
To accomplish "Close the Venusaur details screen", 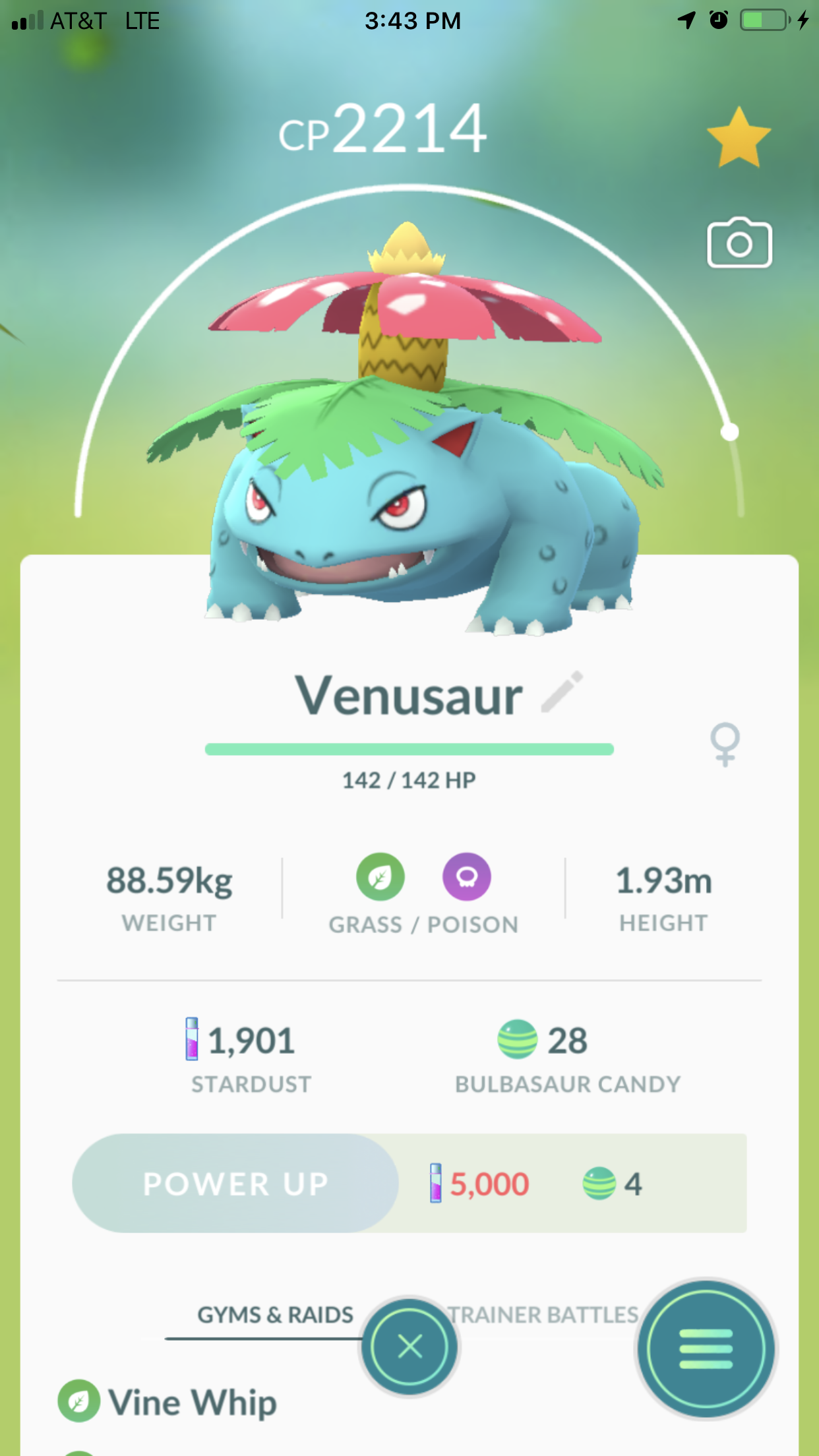I will pos(409,1347).
